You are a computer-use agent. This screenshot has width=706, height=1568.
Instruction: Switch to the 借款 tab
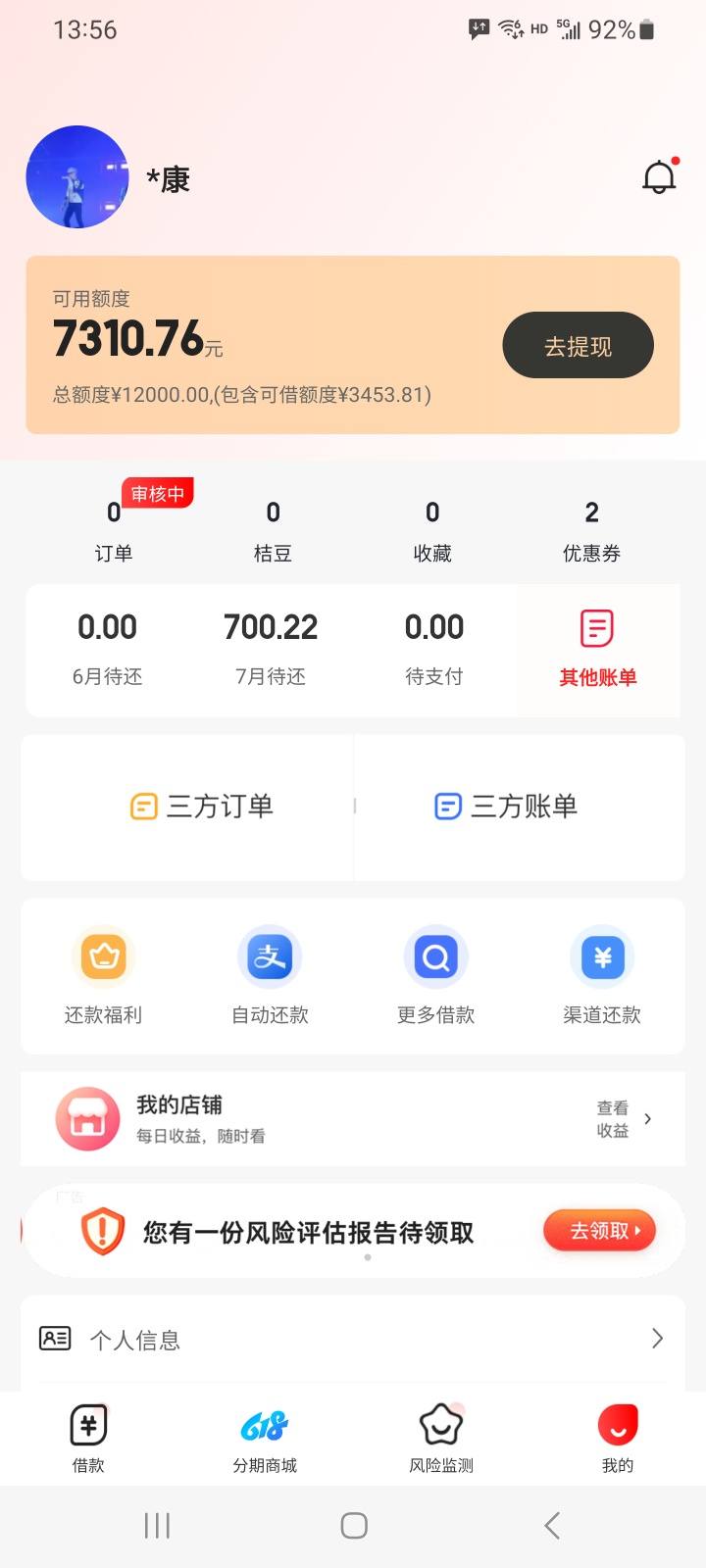click(x=88, y=1439)
